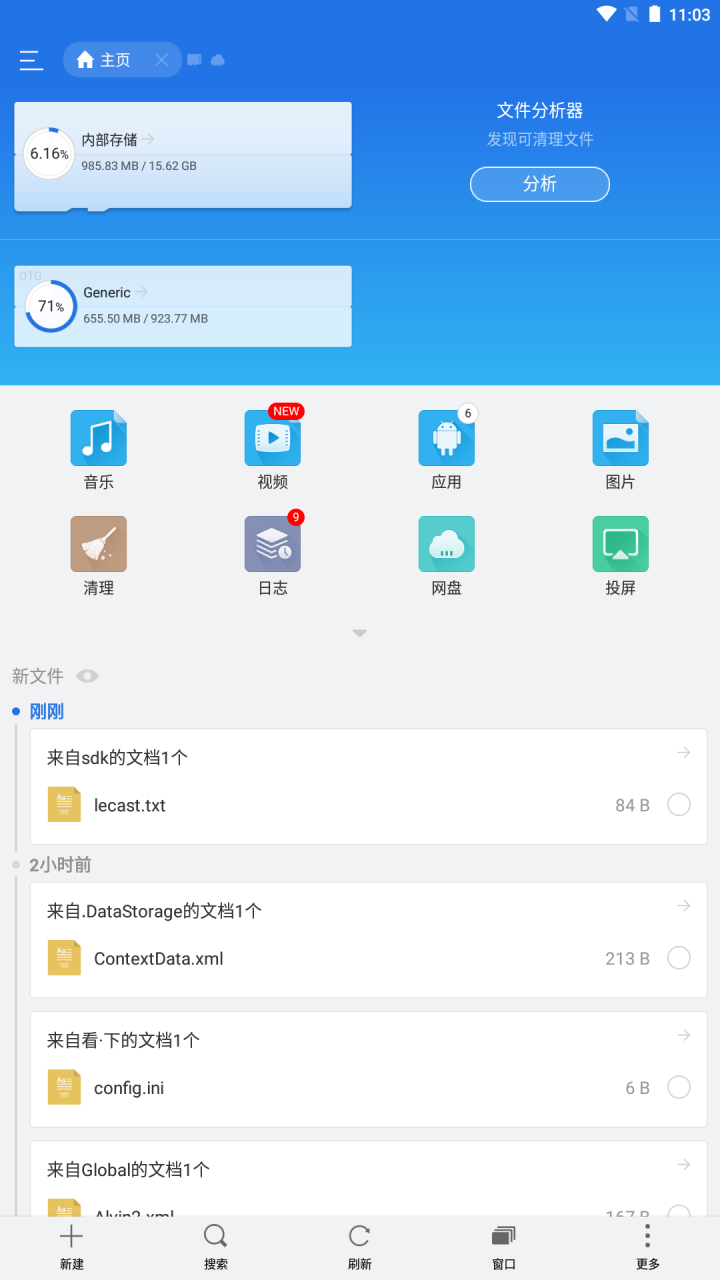Tap 新建 to create new item
Viewport: 720px width, 1280px height.
tap(72, 1245)
